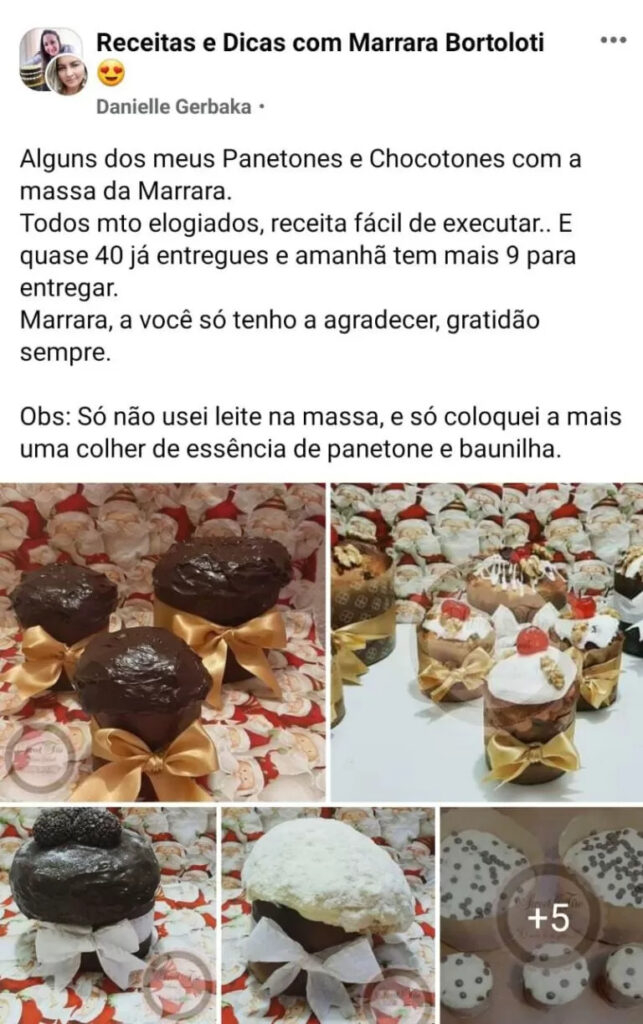Open the +5 tile to see more photos

tap(541, 914)
